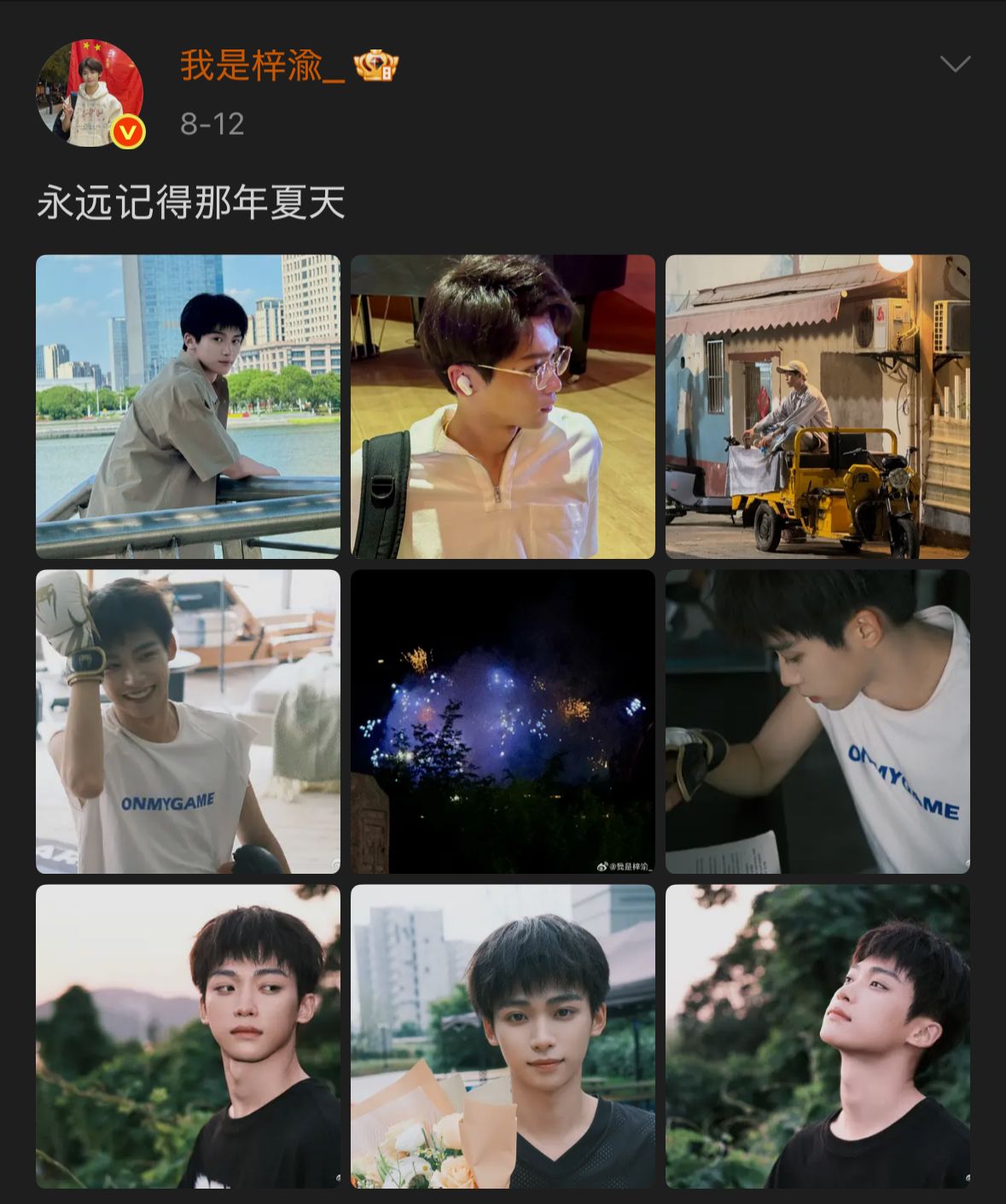Open the photo looking down in white tee
The image size is (1006, 1204).
817,721
